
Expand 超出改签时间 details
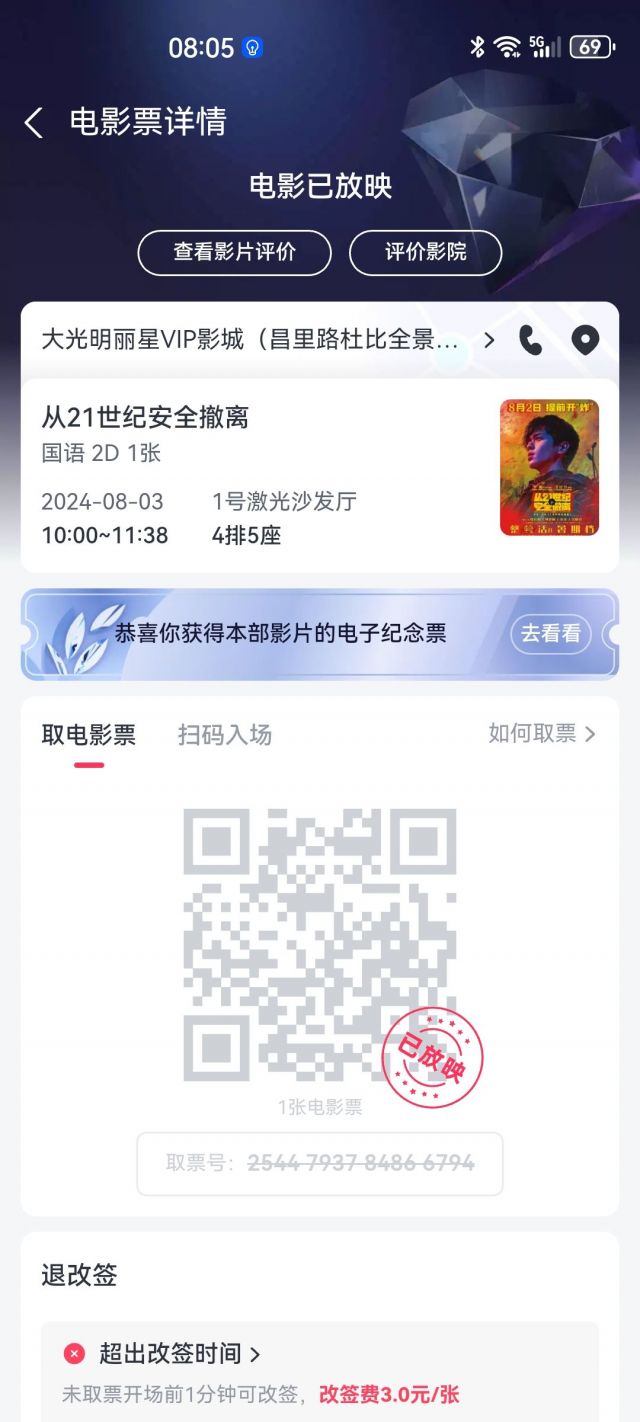coord(180,1354)
